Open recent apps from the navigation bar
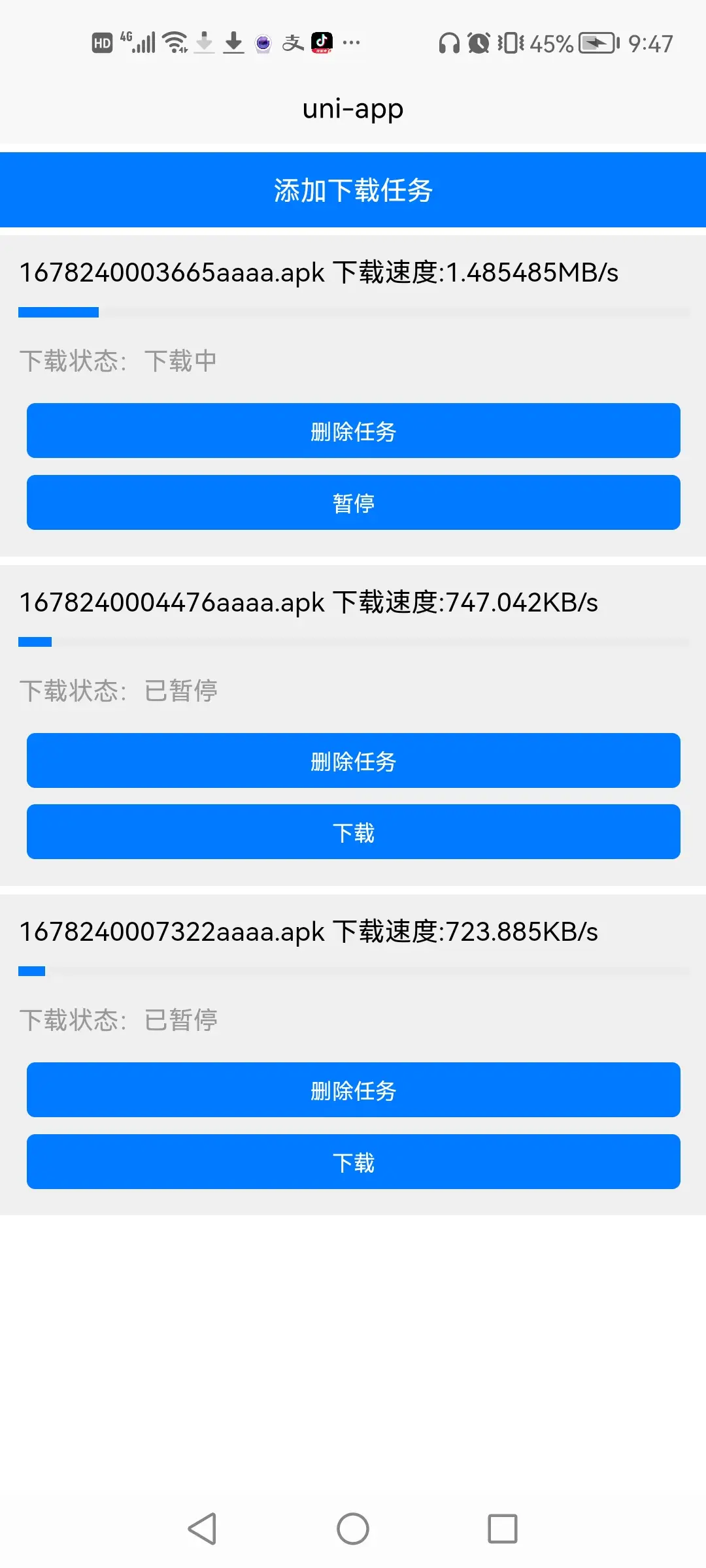 [x=503, y=1529]
